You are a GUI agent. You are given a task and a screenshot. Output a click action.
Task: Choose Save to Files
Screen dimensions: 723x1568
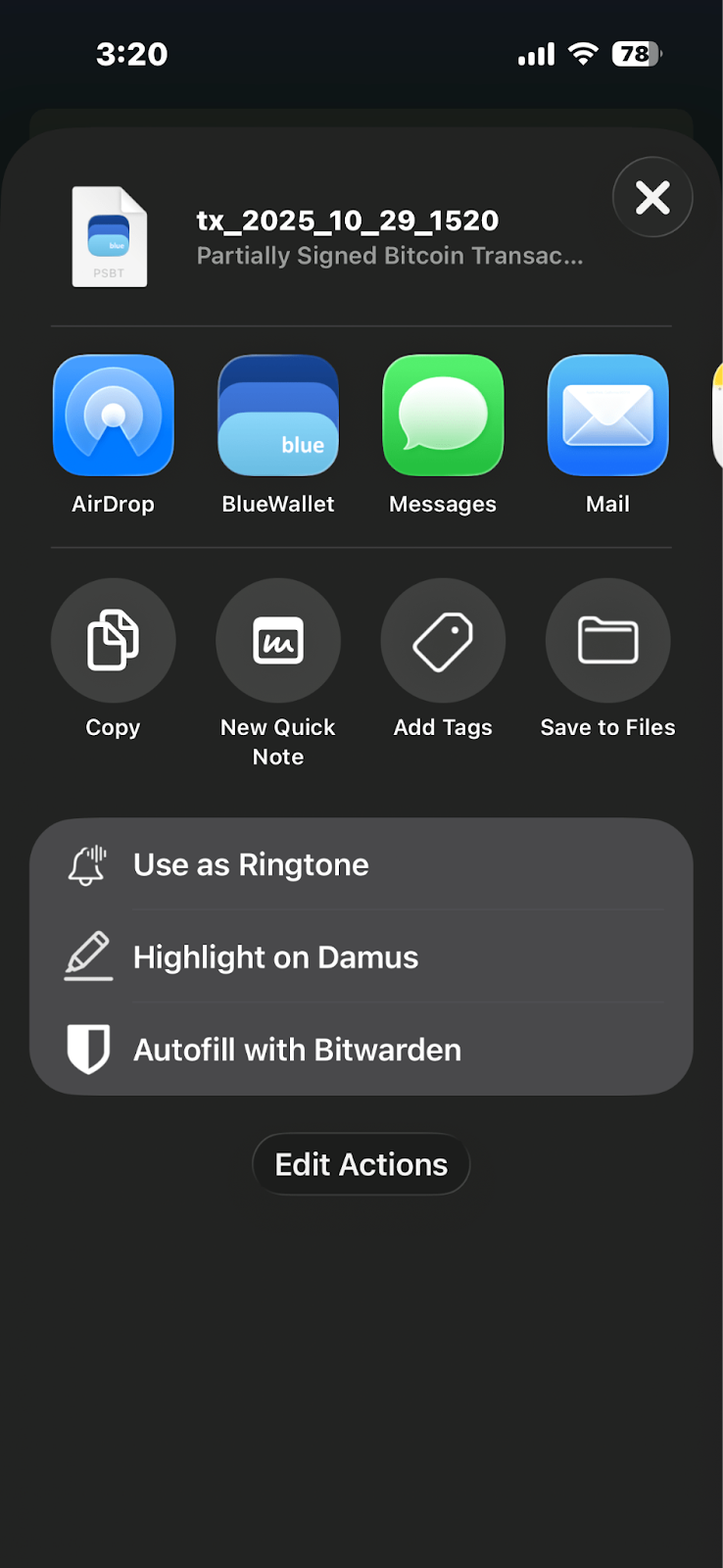click(607, 641)
